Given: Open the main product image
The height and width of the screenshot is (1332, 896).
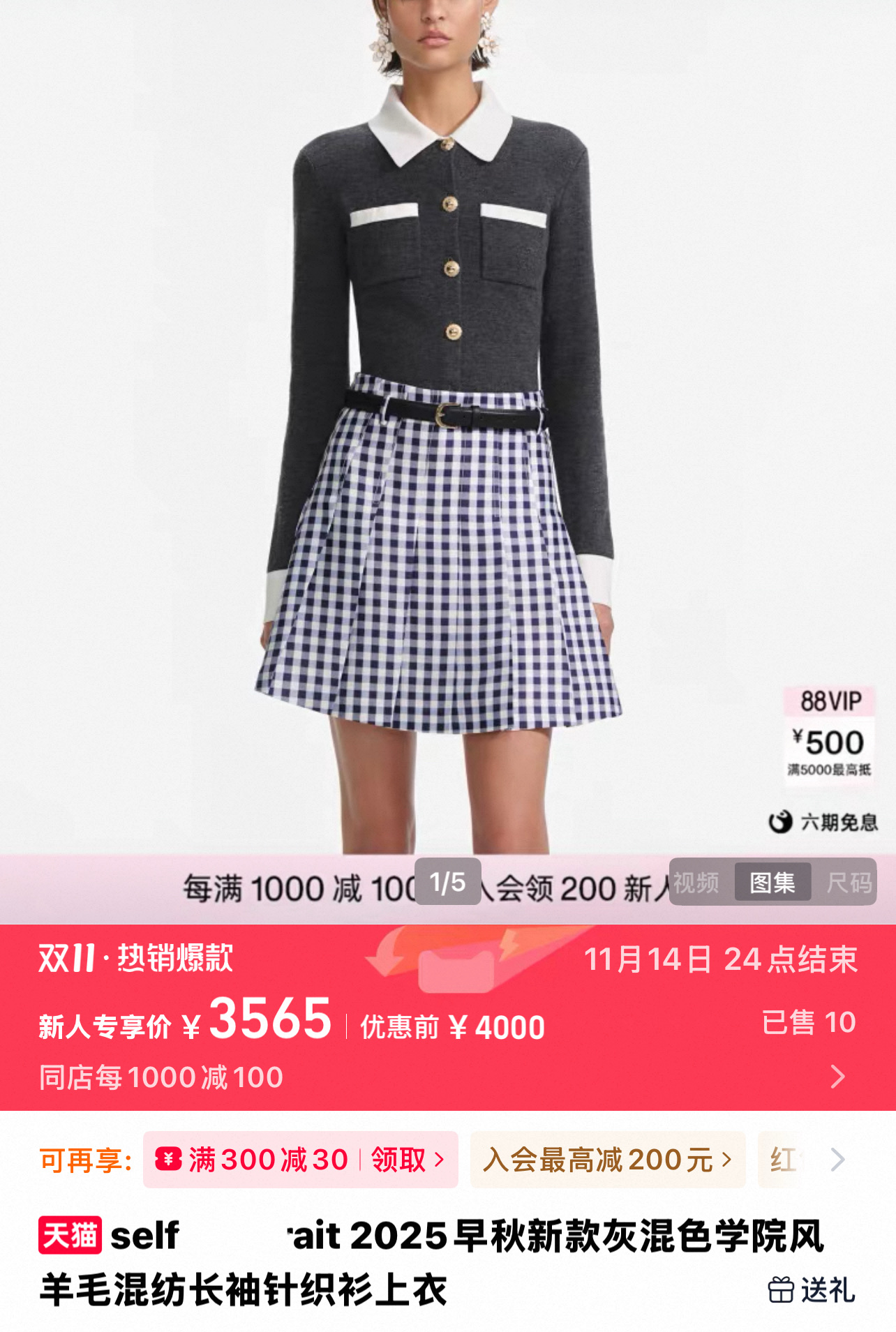Looking at the screenshot, I should click(448, 427).
